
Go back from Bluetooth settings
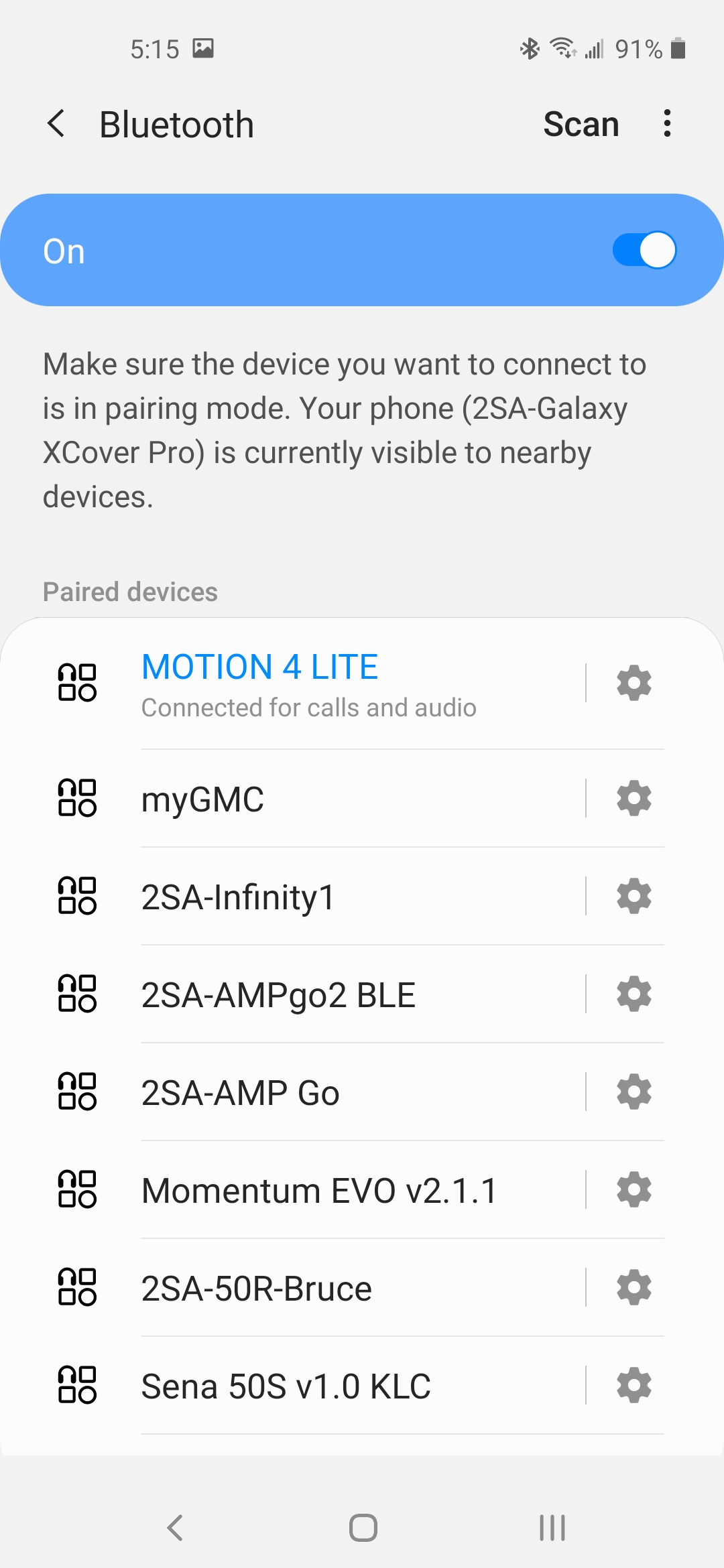pyautogui.click(x=57, y=124)
